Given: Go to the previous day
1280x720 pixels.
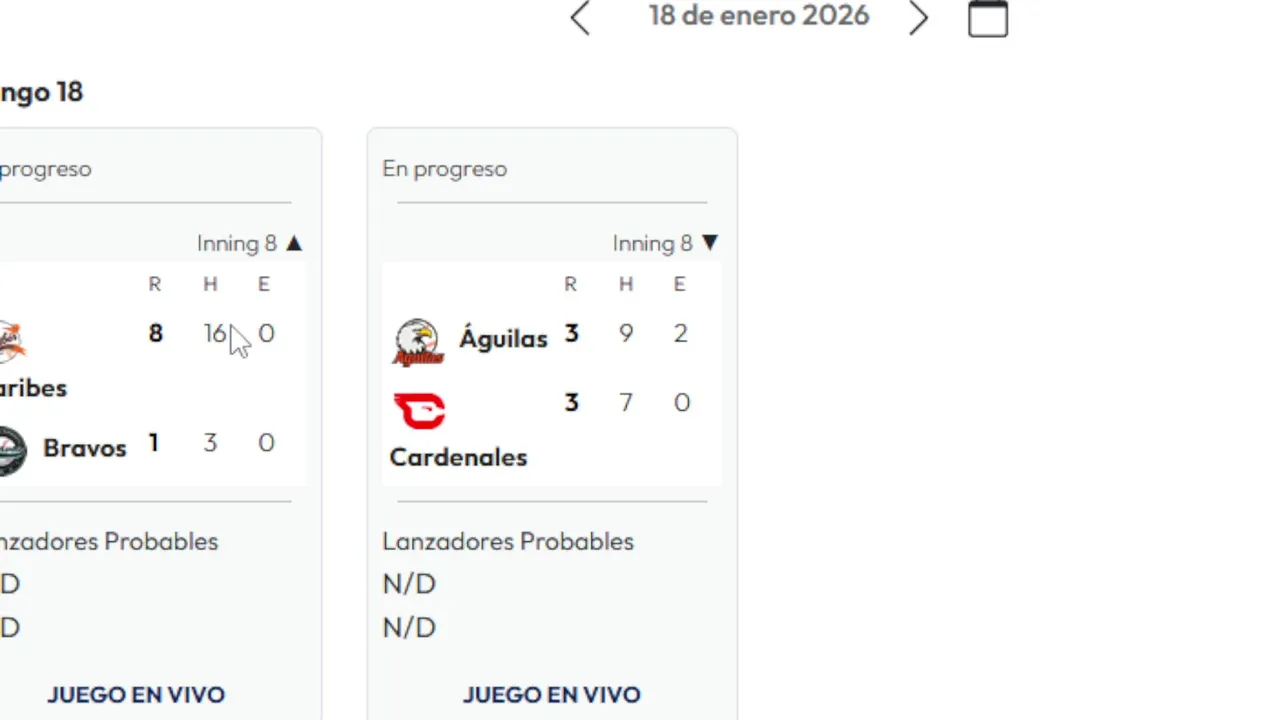Looking at the screenshot, I should point(580,18).
